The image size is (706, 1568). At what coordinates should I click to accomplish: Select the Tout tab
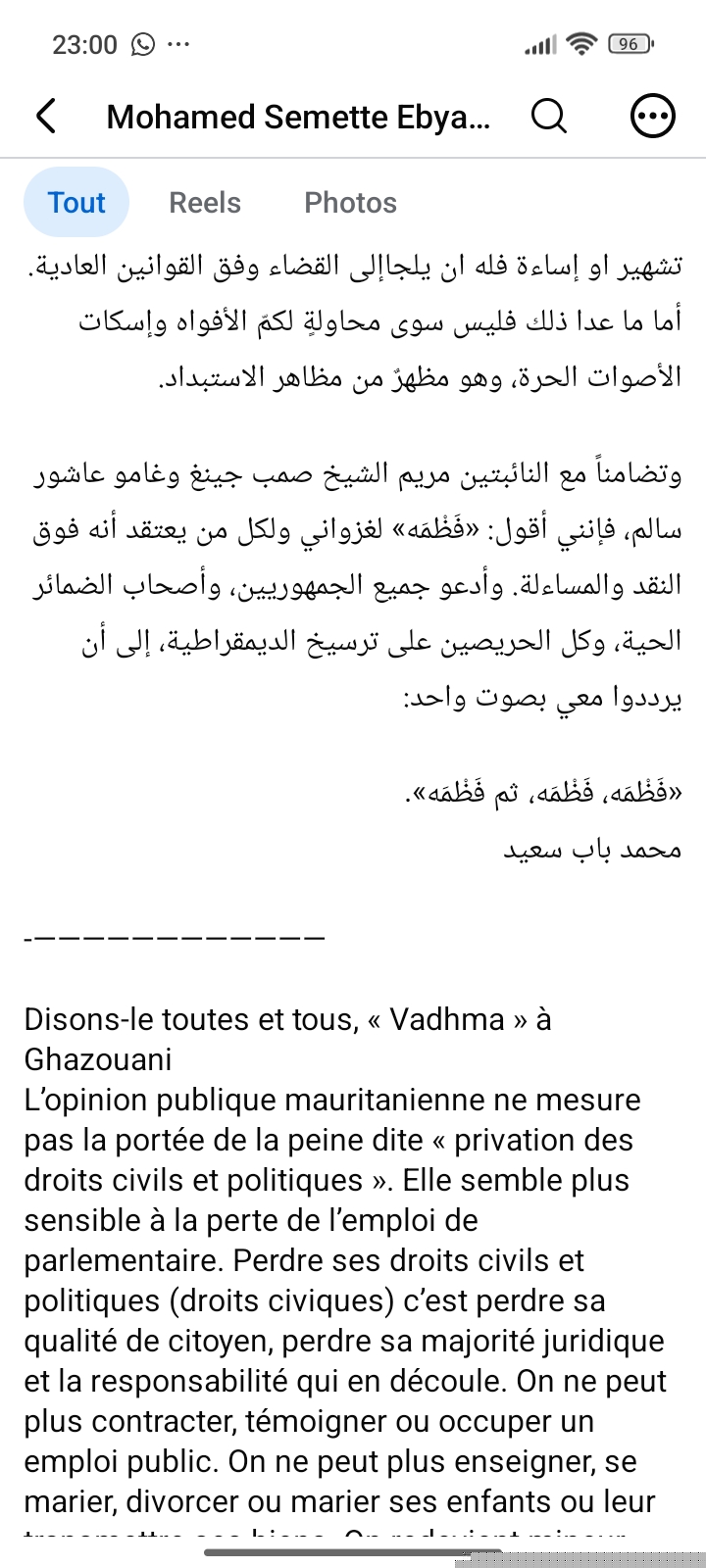point(76,202)
